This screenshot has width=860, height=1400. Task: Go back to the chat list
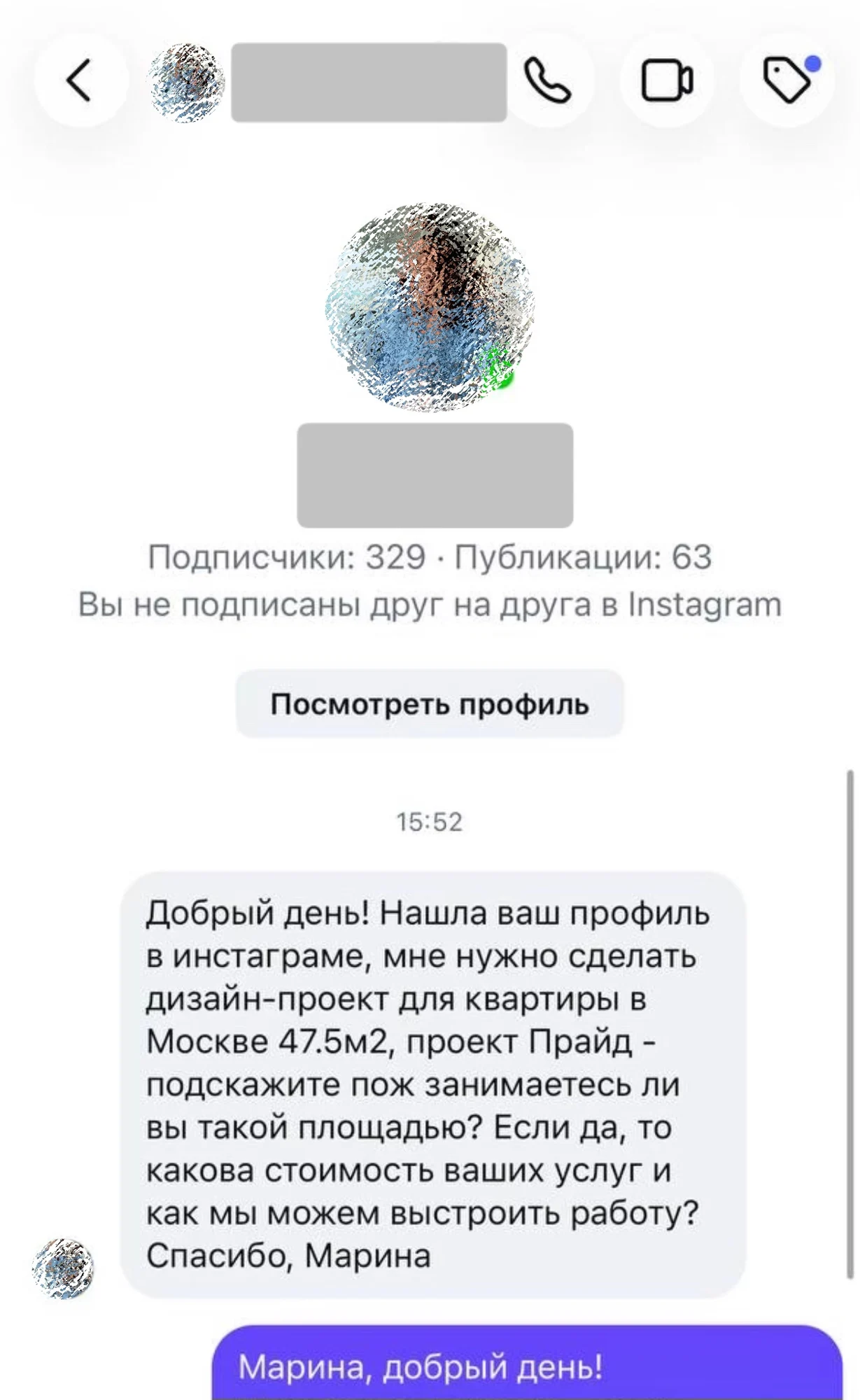point(79,80)
